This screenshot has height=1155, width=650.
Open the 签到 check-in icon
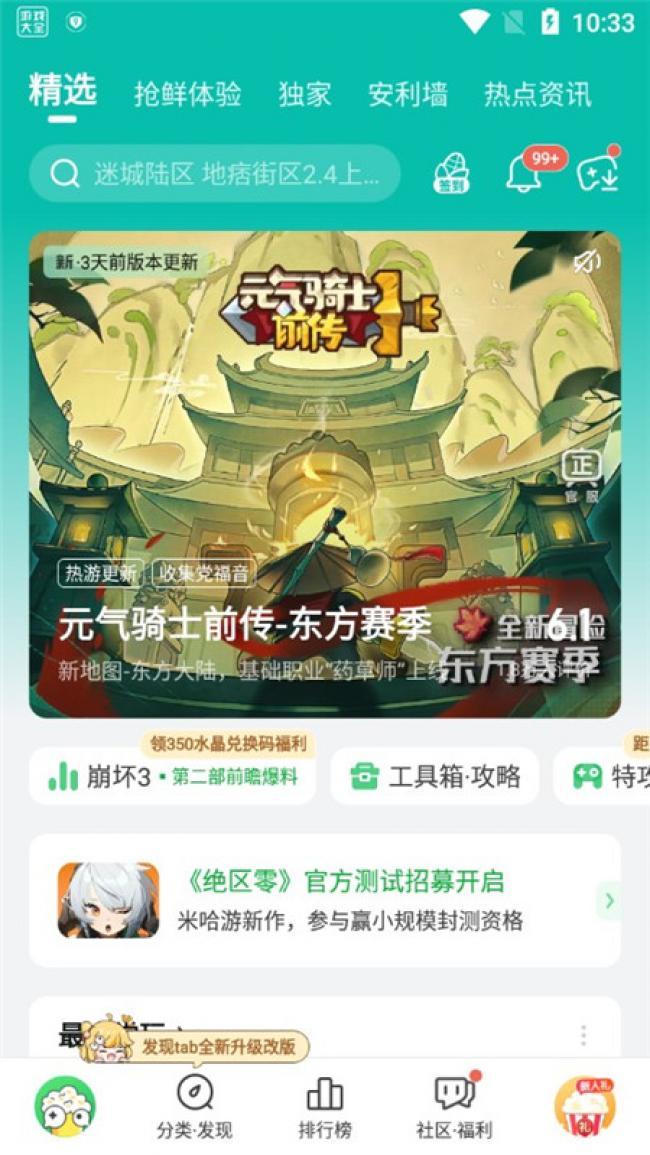(x=452, y=174)
